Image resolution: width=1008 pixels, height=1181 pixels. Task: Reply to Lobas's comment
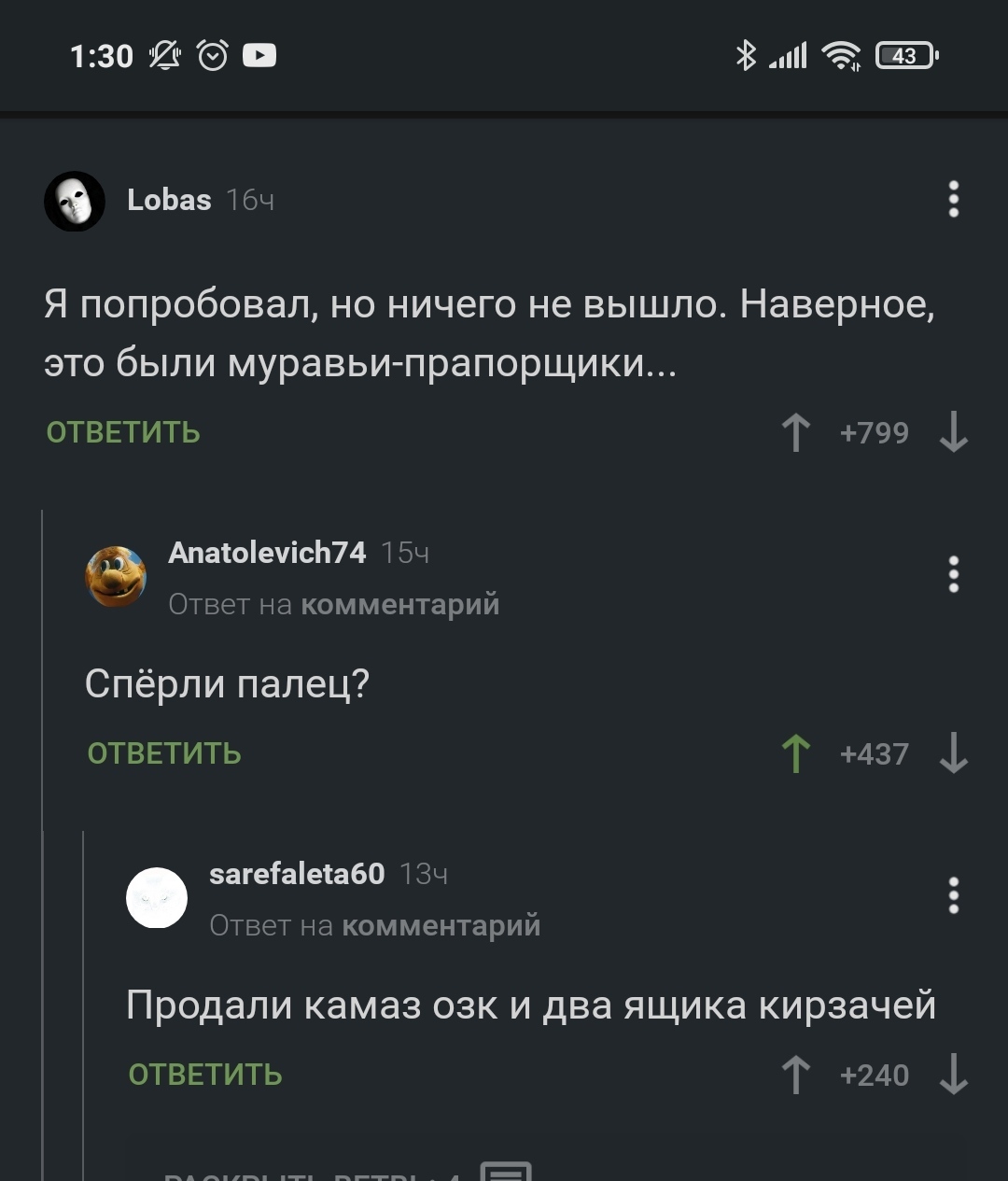123,432
